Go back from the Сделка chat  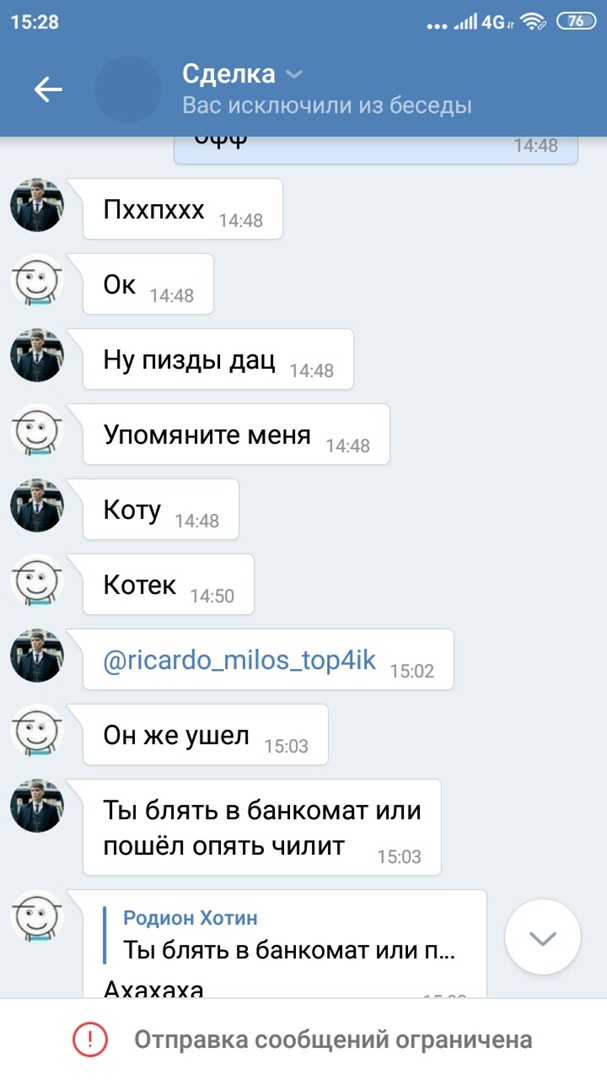[x=48, y=89]
